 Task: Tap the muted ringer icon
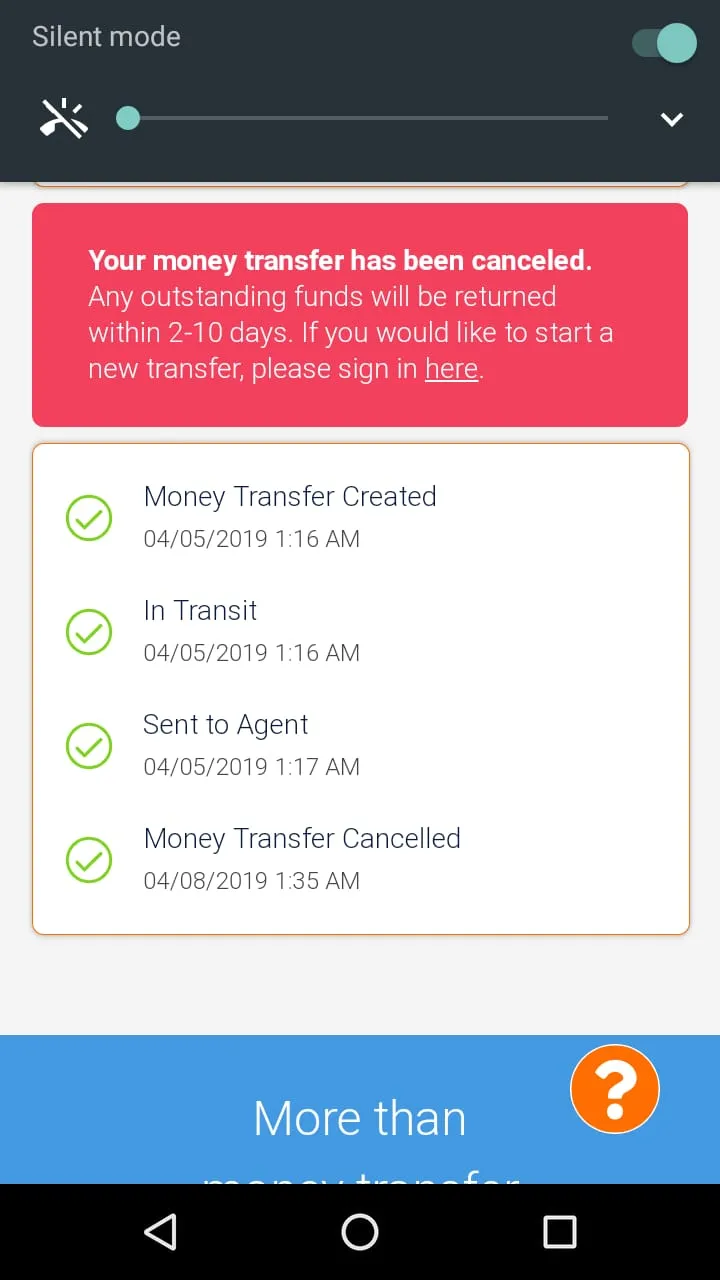pos(64,119)
